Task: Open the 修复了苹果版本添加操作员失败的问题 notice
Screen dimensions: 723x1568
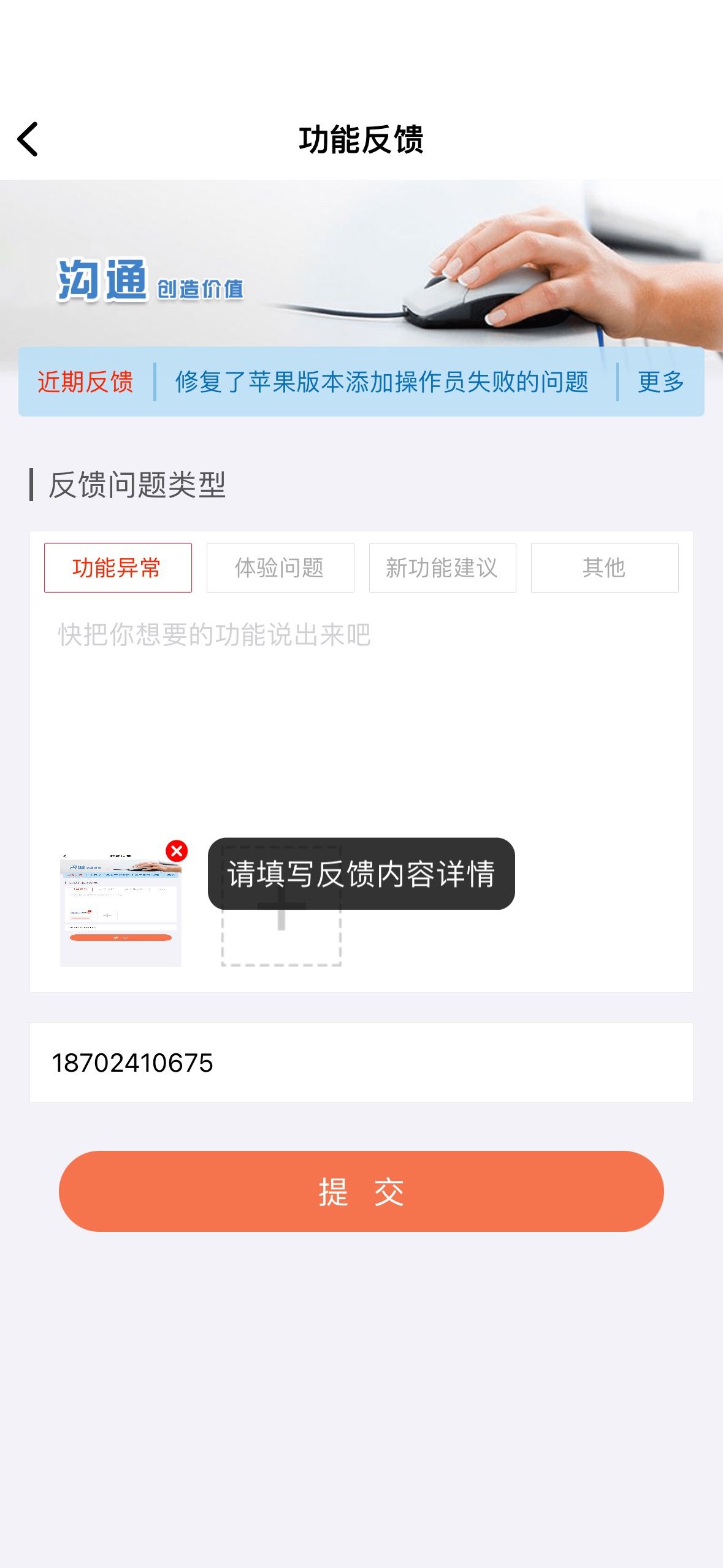Action: coord(381,382)
